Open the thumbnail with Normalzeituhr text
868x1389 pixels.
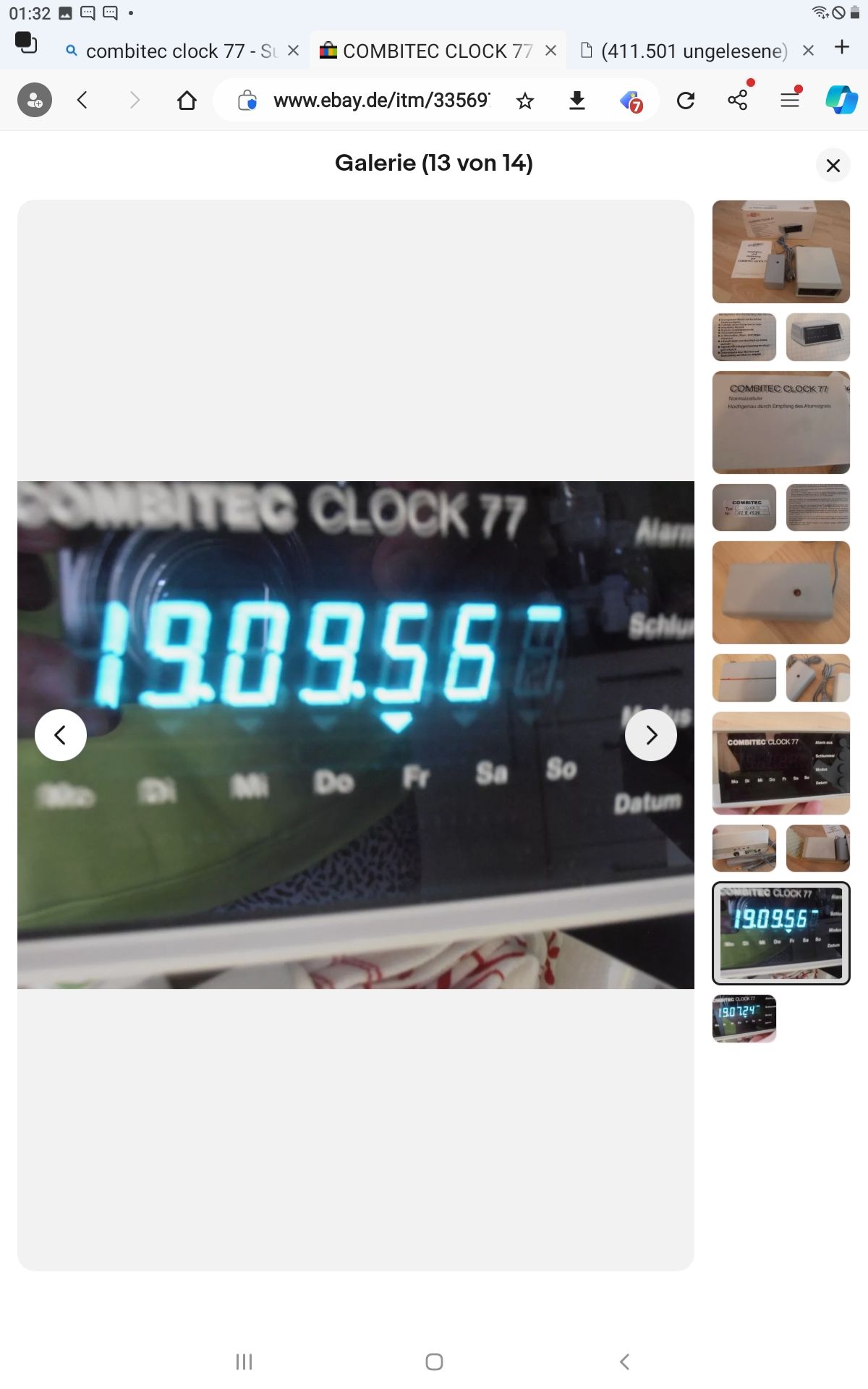[781, 422]
